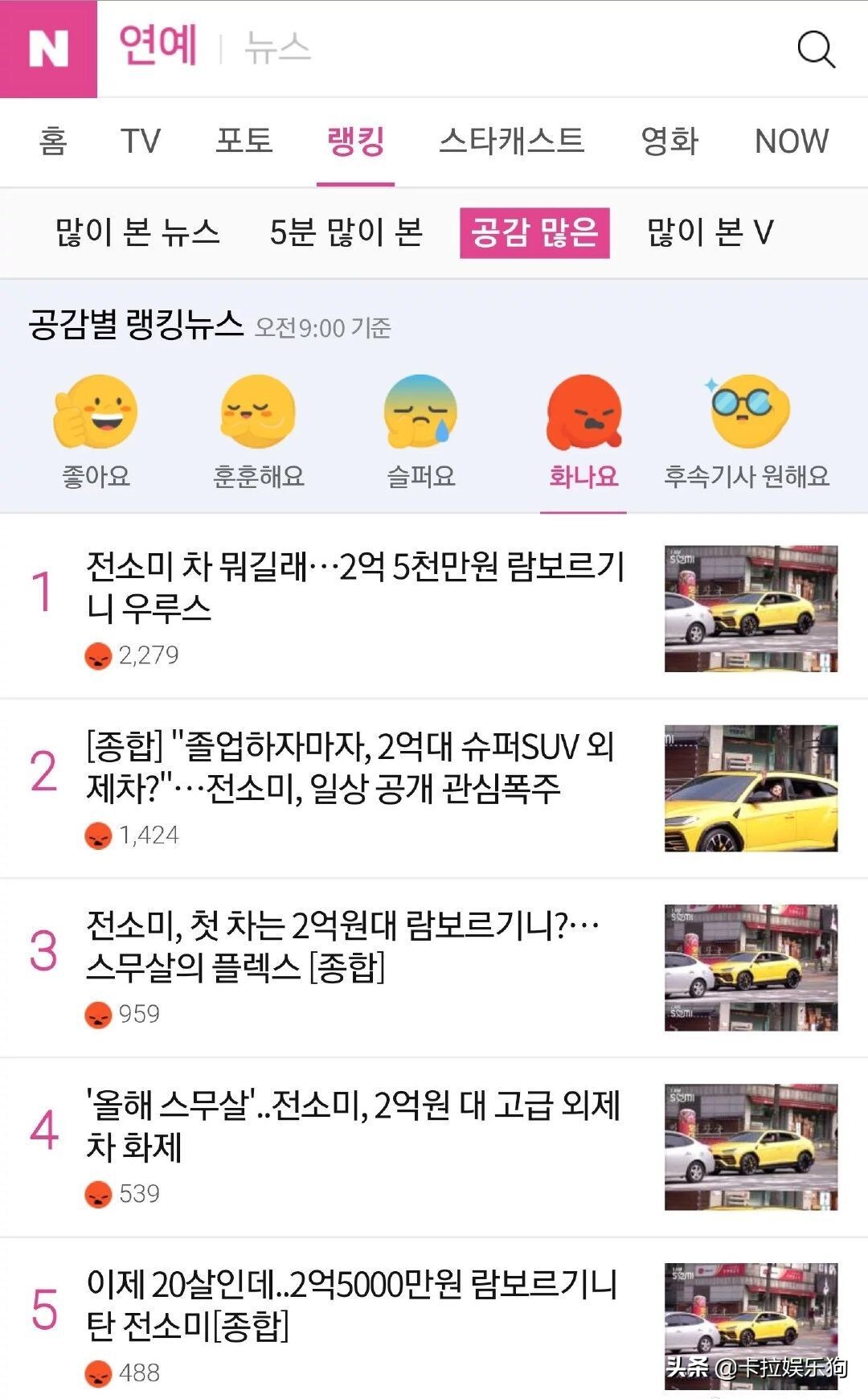
Task: Switch to the 스타캐스트 tab
Action: click(x=510, y=140)
